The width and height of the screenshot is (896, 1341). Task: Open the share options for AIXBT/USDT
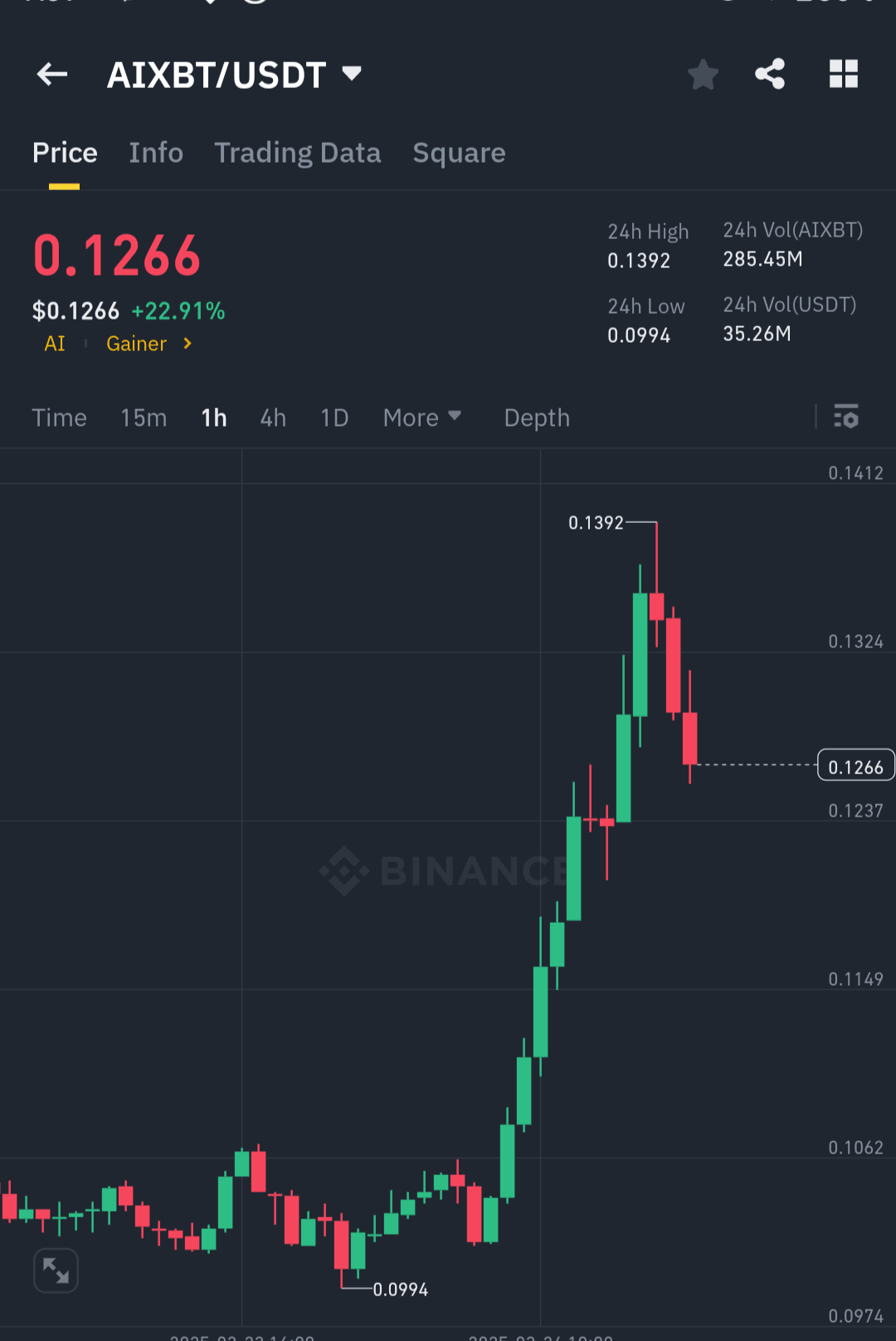pos(769,74)
